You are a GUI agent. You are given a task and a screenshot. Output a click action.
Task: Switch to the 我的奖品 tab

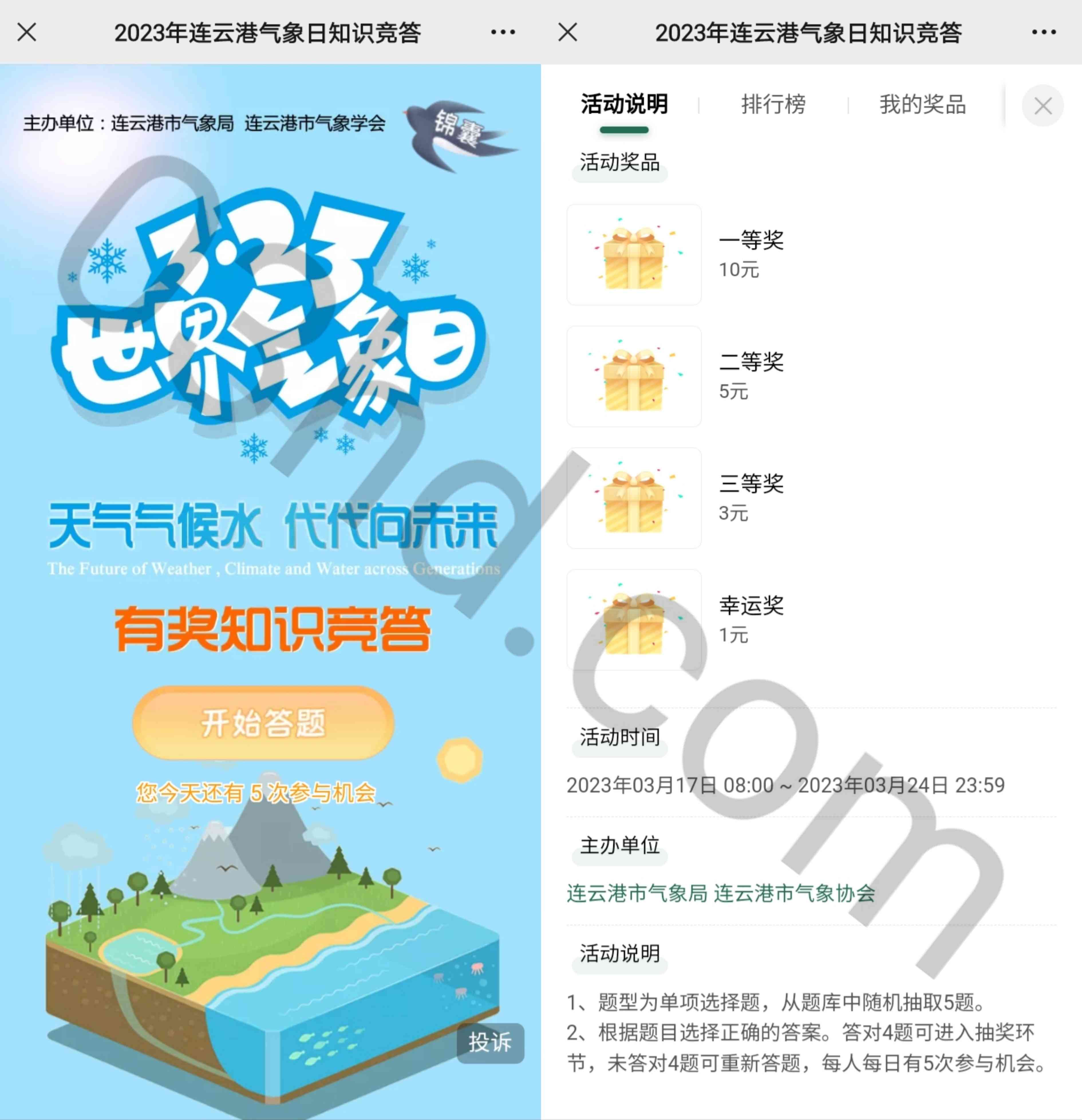click(923, 104)
